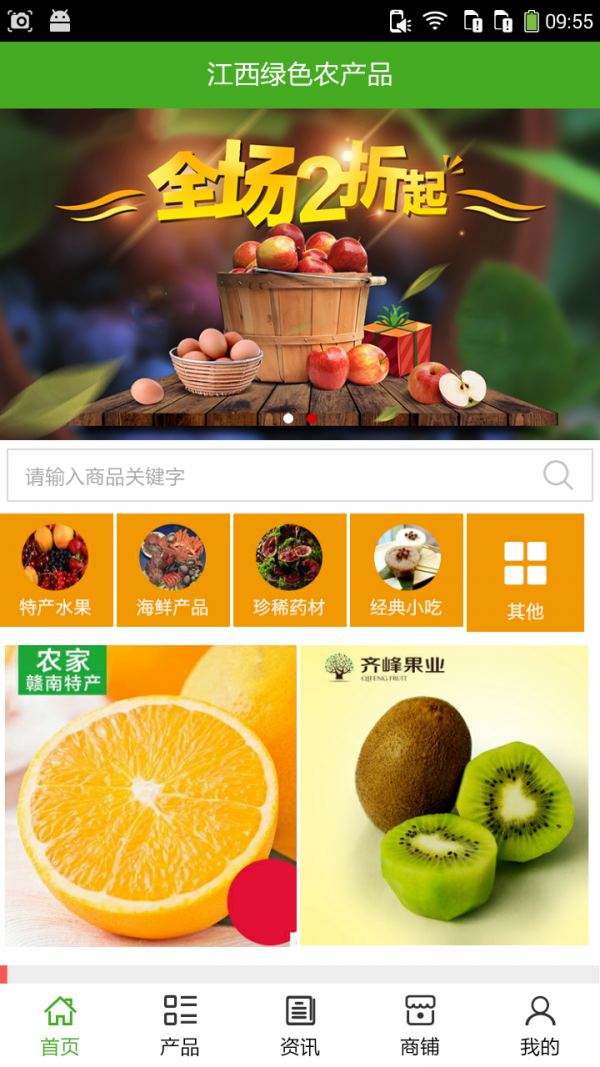
Task: Tap the magnifier search icon
Action: click(x=558, y=475)
